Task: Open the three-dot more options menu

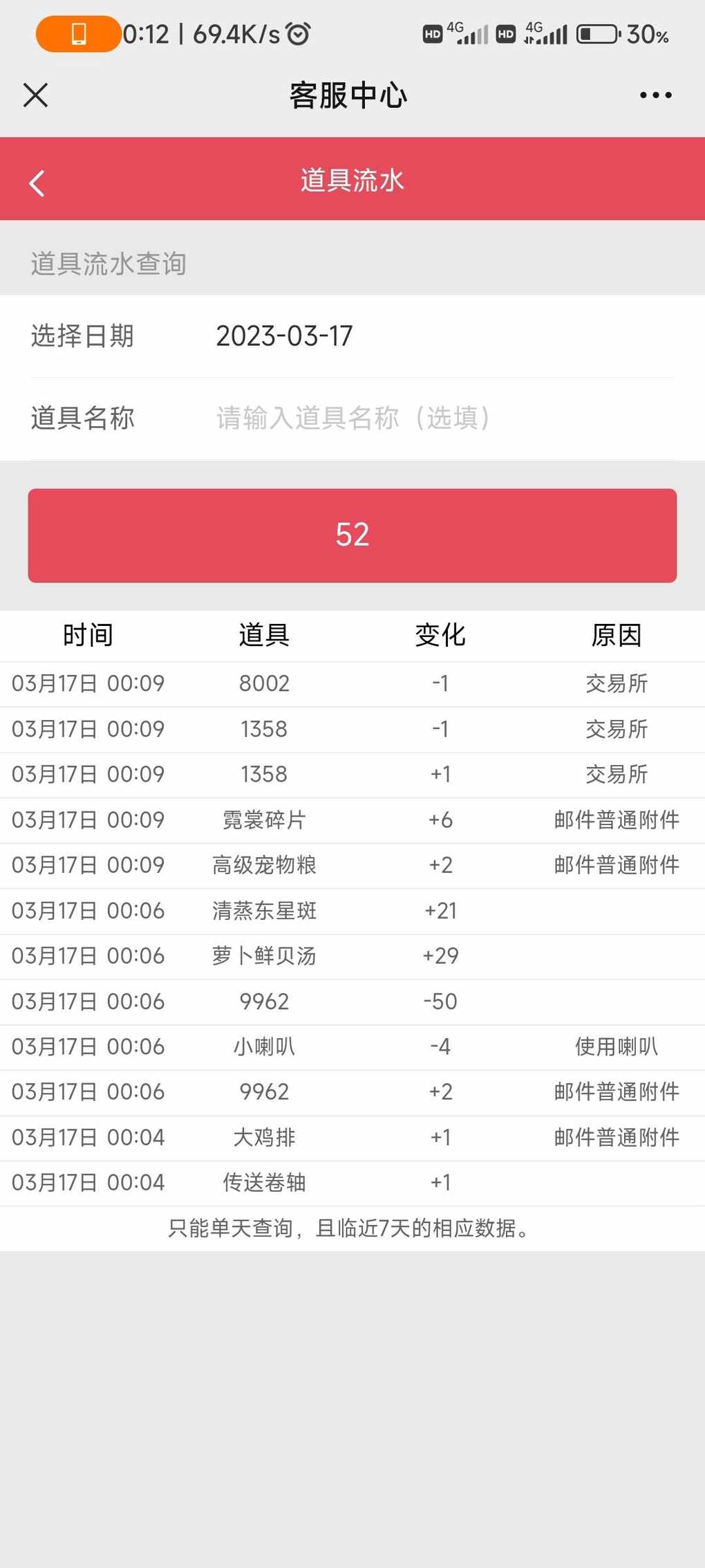Action: (655, 95)
